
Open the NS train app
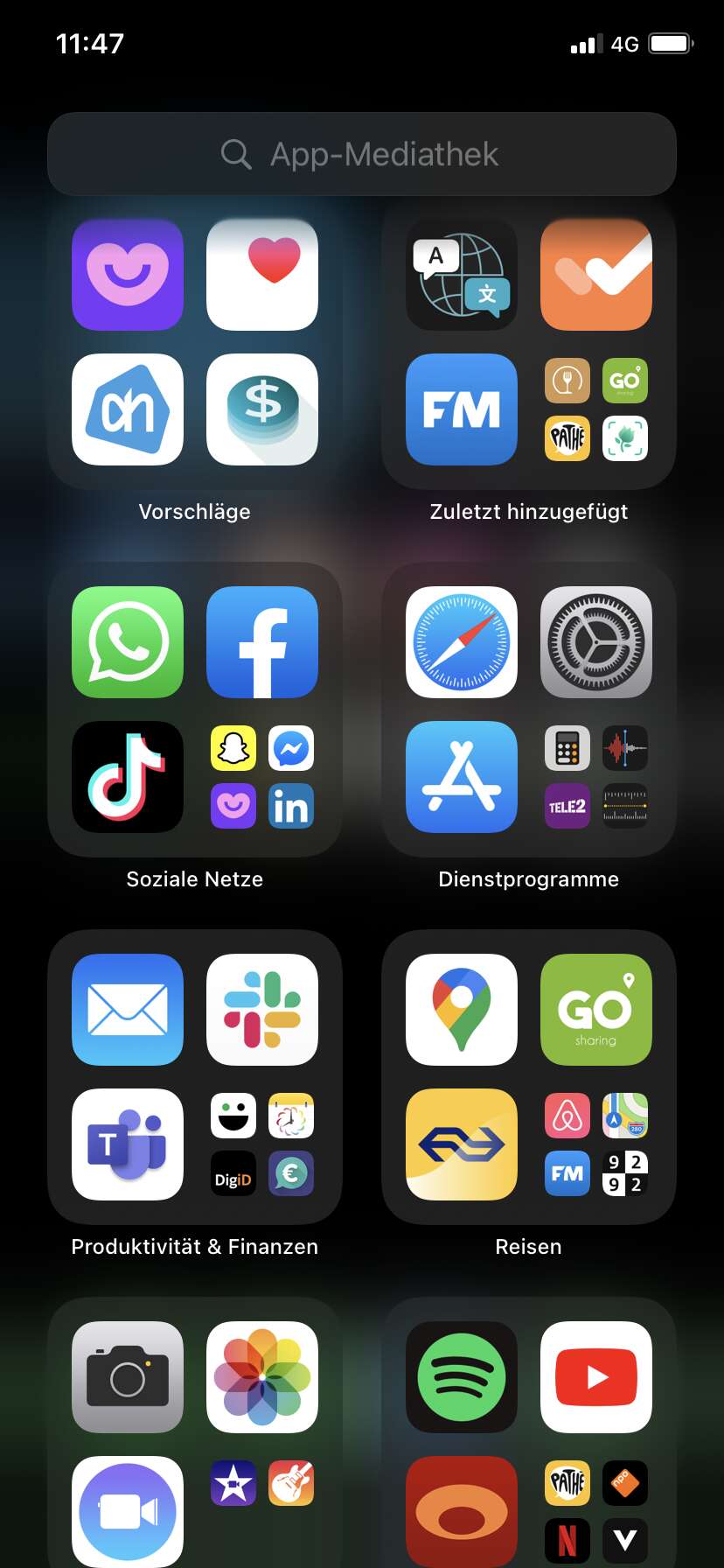pyautogui.click(x=462, y=1144)
